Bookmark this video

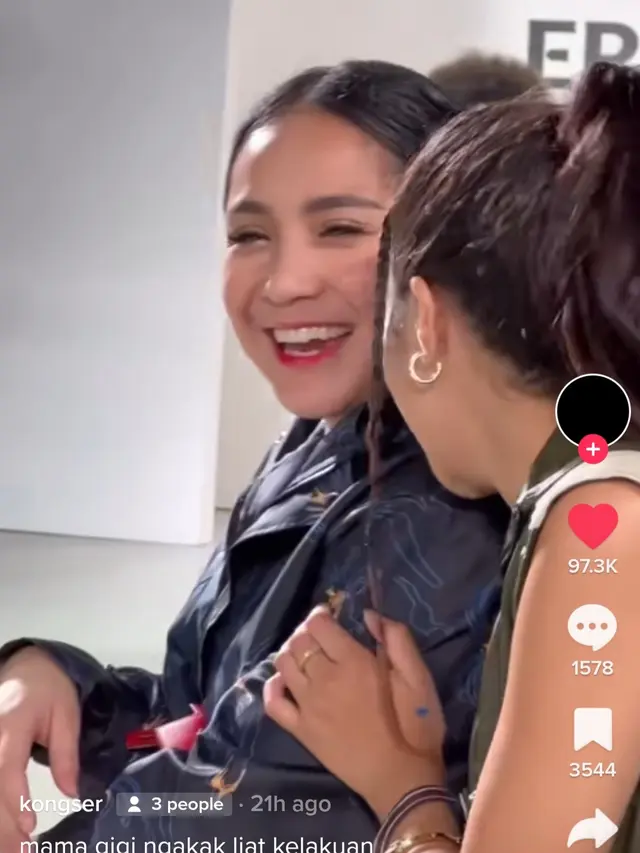(592, 730)
